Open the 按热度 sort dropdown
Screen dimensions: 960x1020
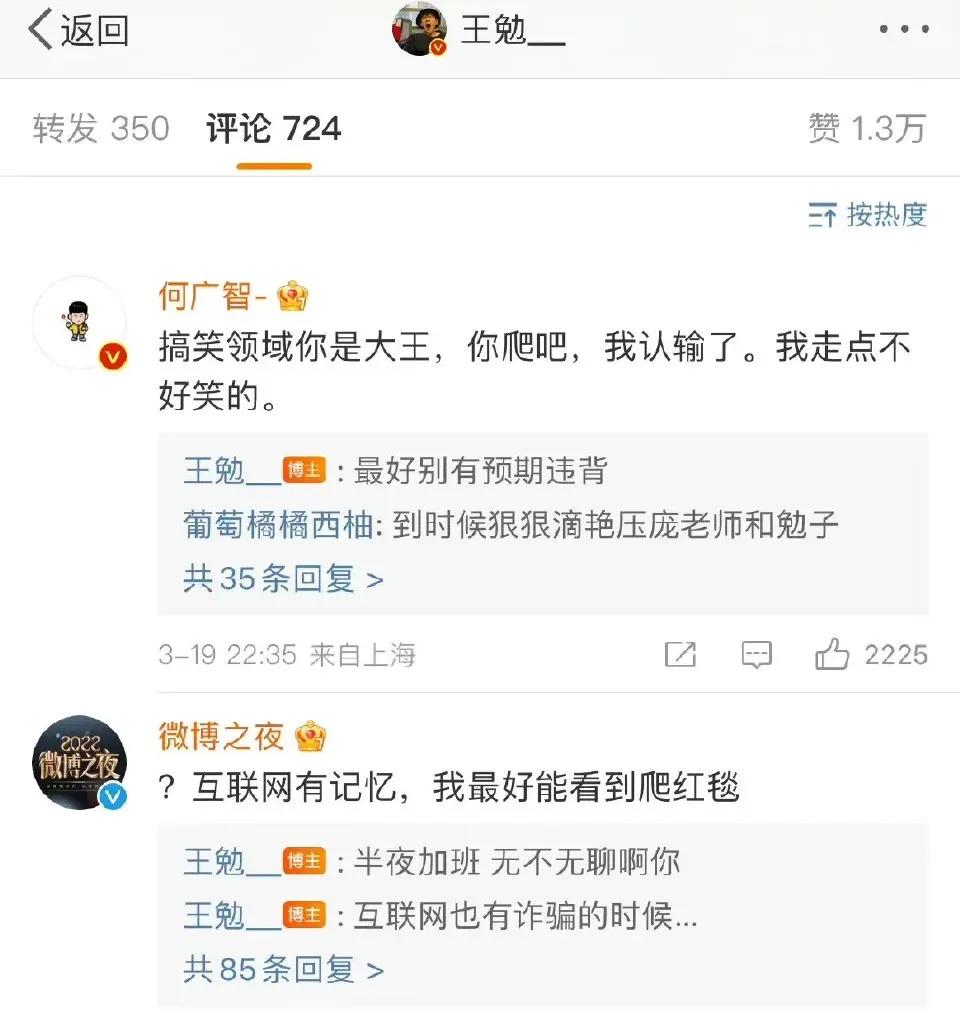pos(867,214)
